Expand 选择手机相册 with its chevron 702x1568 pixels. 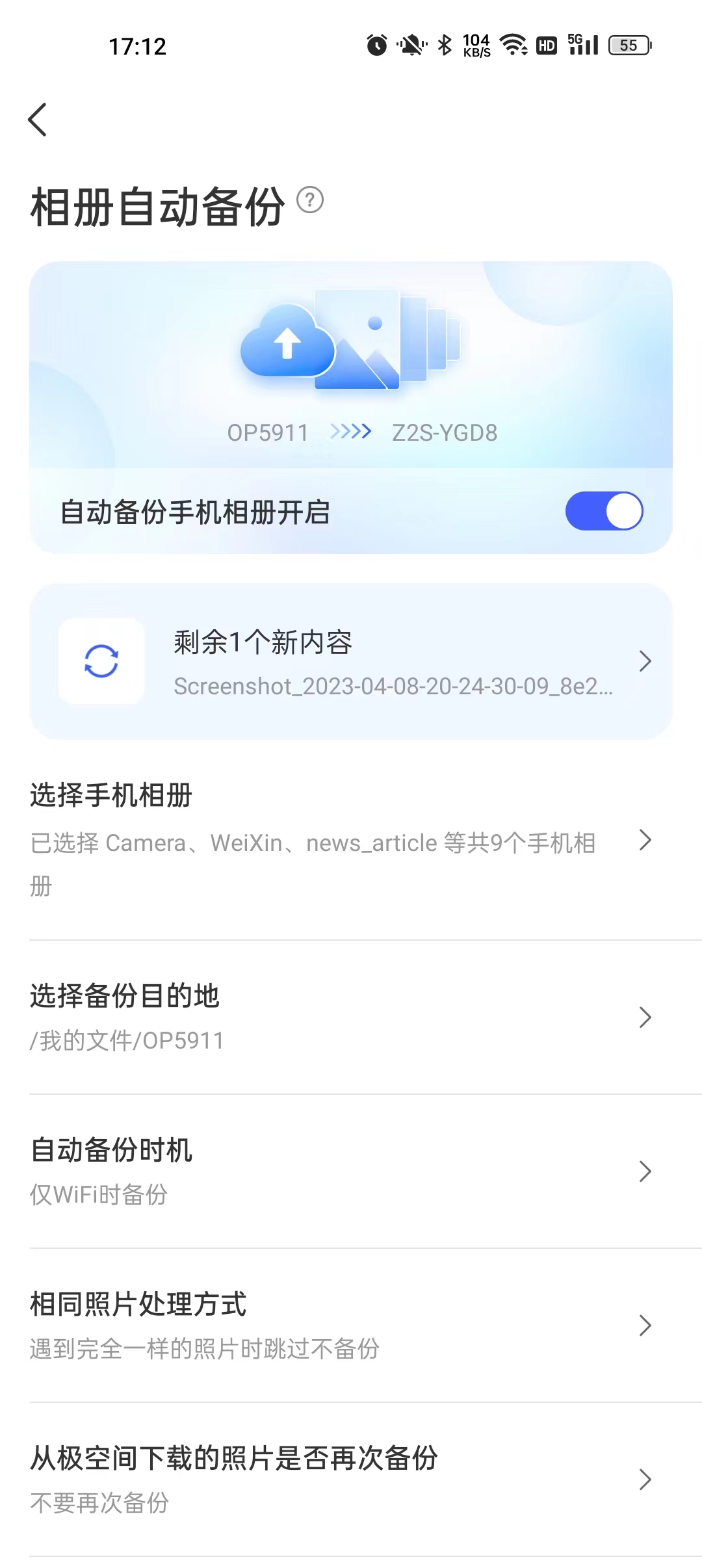click(x=645, y=841)
